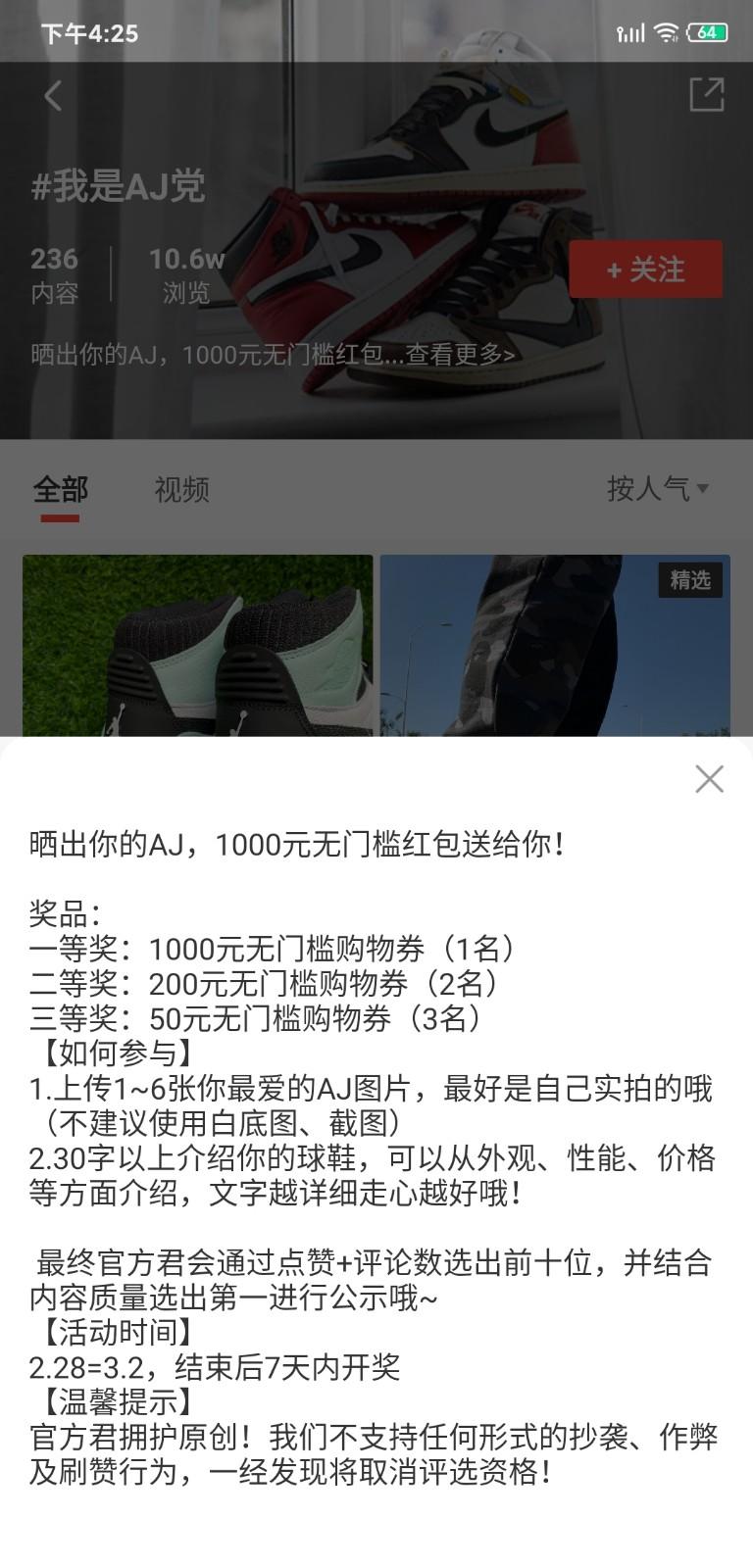Open the 按人气 sort dropdown
Image resolution: width=753 pixels, height=1568 pixels.
tap(657, 488)
